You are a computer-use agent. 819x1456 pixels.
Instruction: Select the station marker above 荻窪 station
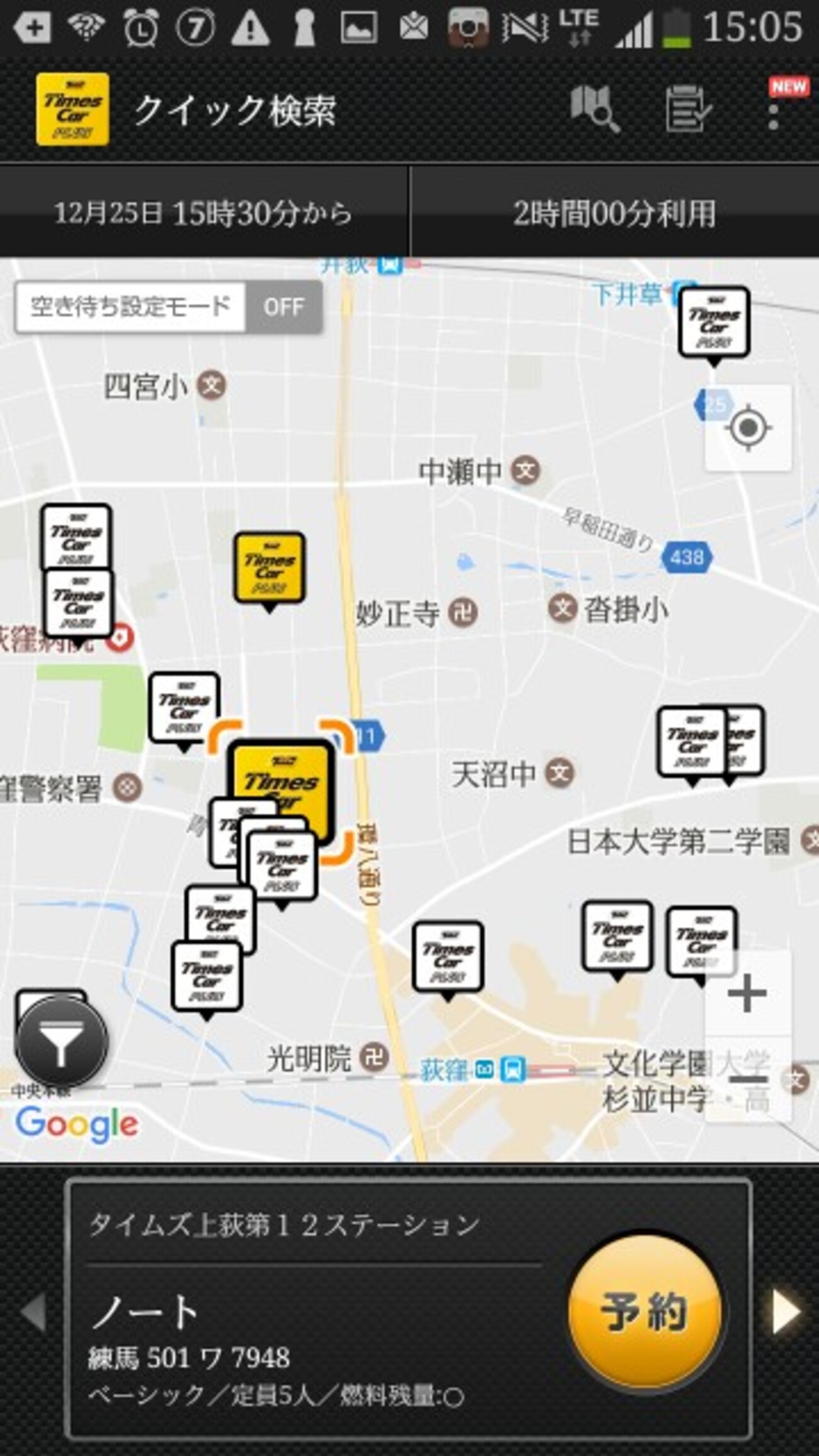click(448, 956)
